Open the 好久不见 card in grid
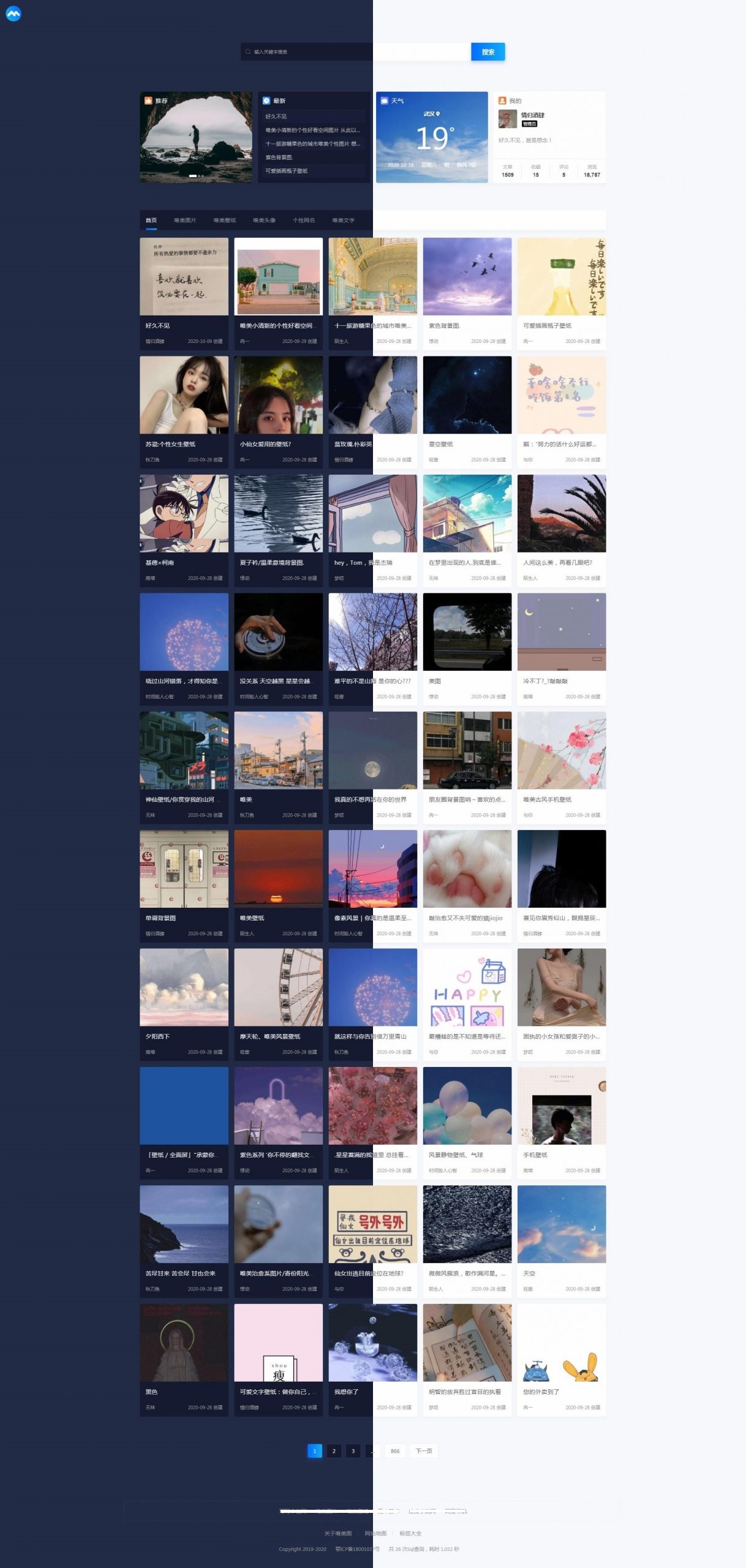 pyautogui.click(x=184, y=293)
